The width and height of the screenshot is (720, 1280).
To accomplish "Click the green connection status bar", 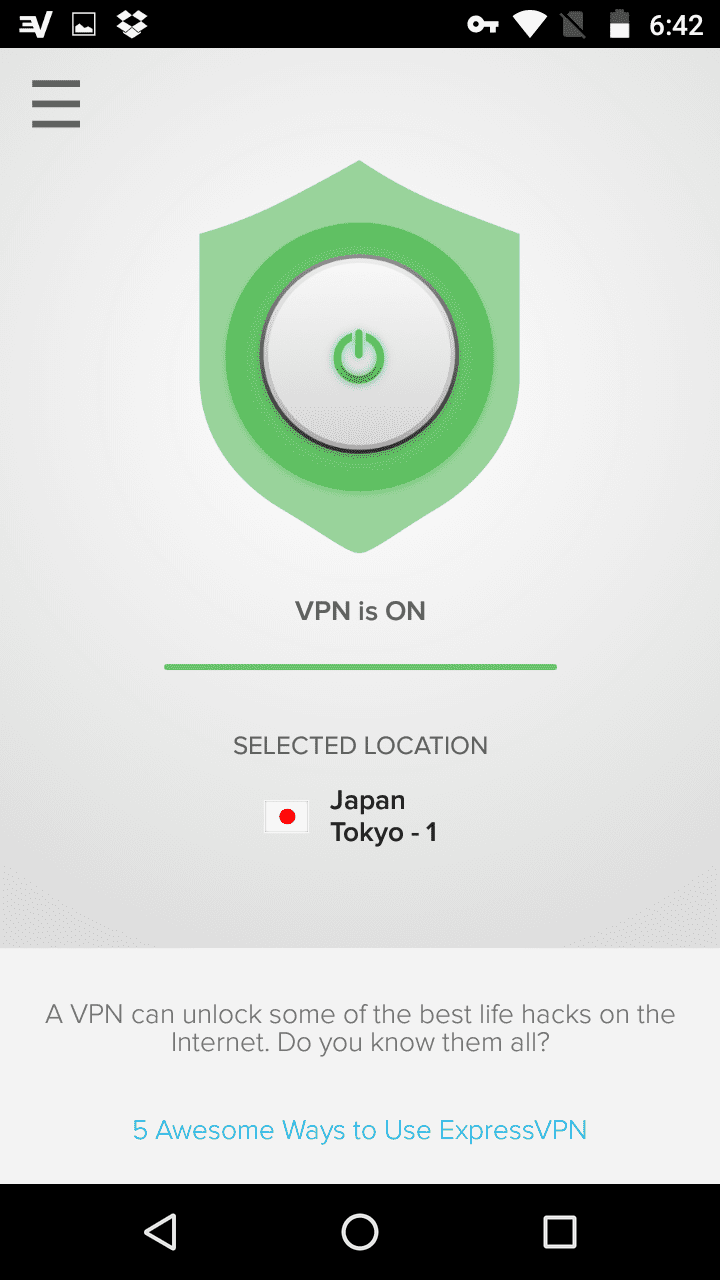I will point(360,665).
